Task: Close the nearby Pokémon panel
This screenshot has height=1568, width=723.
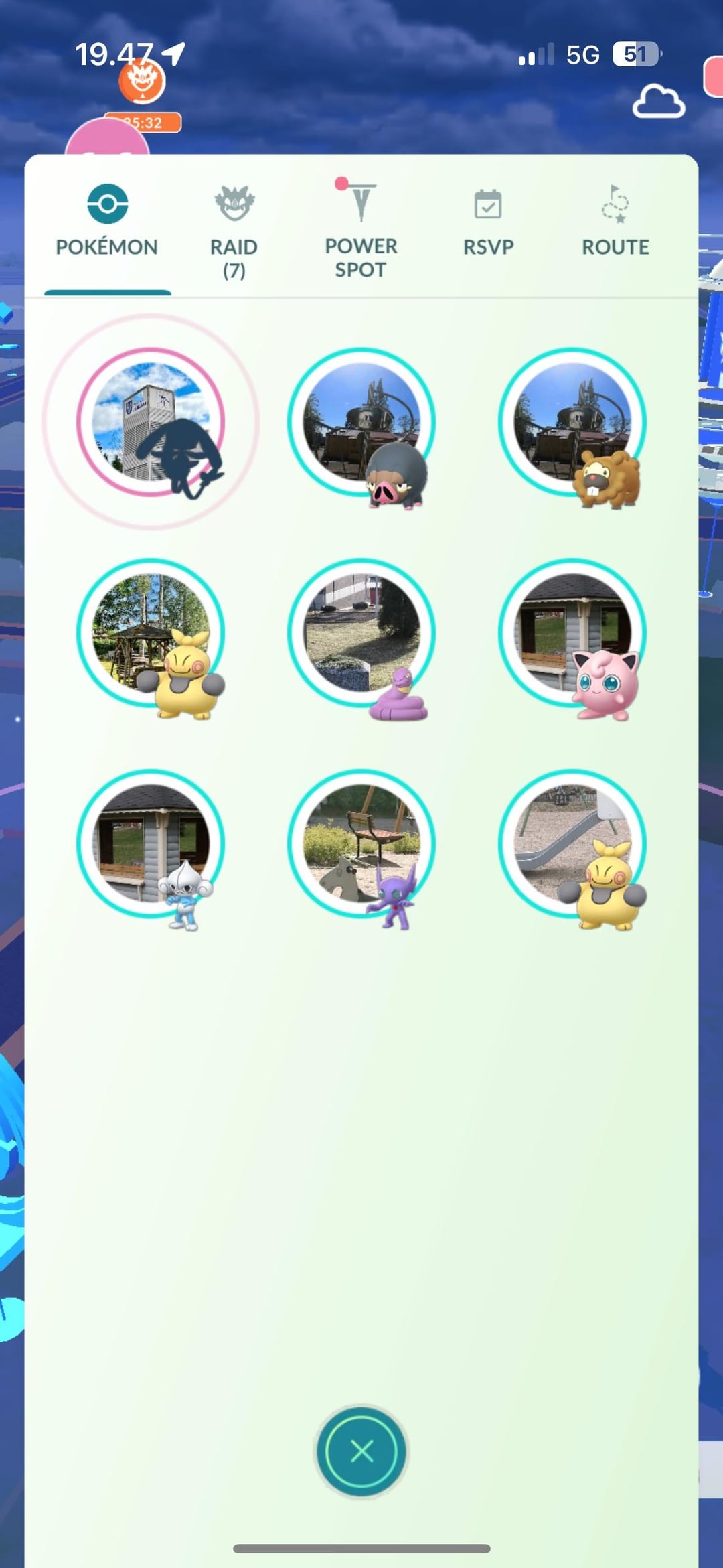Action: [361, 1451]
